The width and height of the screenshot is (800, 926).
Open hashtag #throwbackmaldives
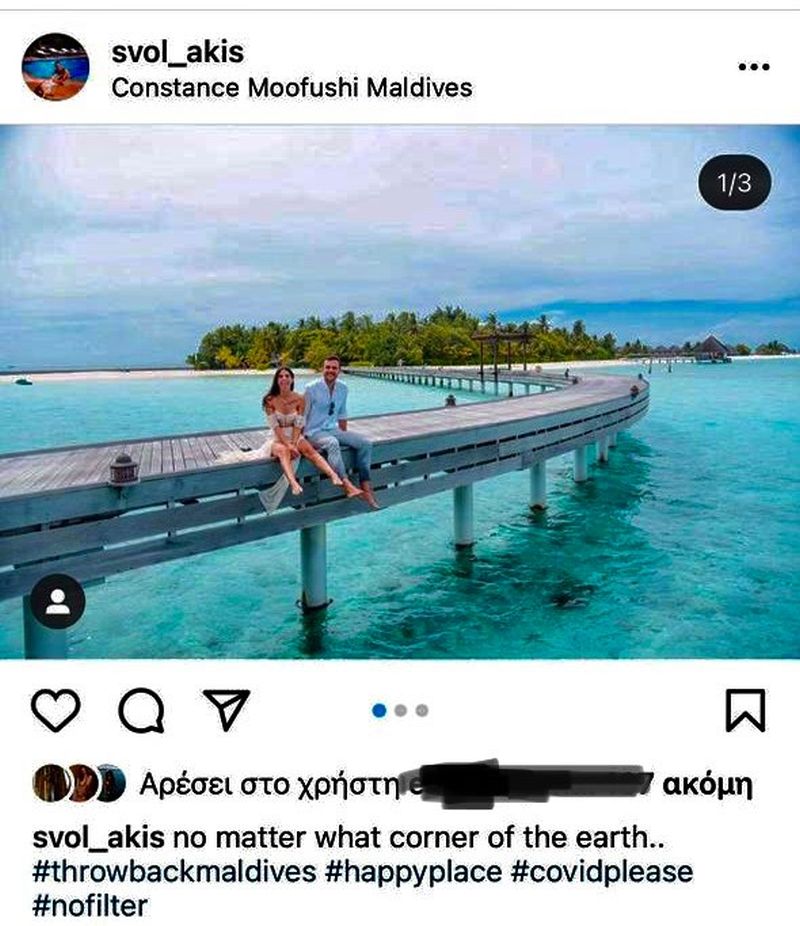(x=174, y=871)
